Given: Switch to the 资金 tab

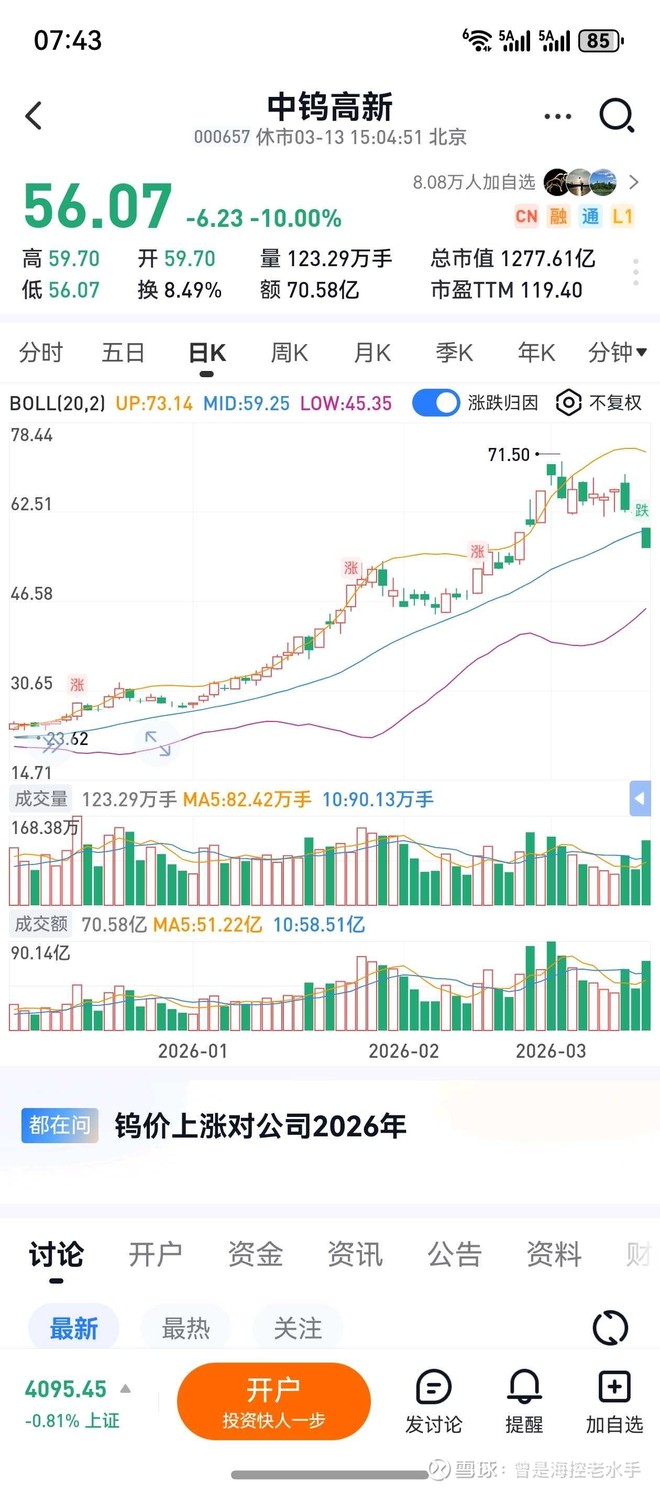Looking at the screenshot, I should point(255,1254).
